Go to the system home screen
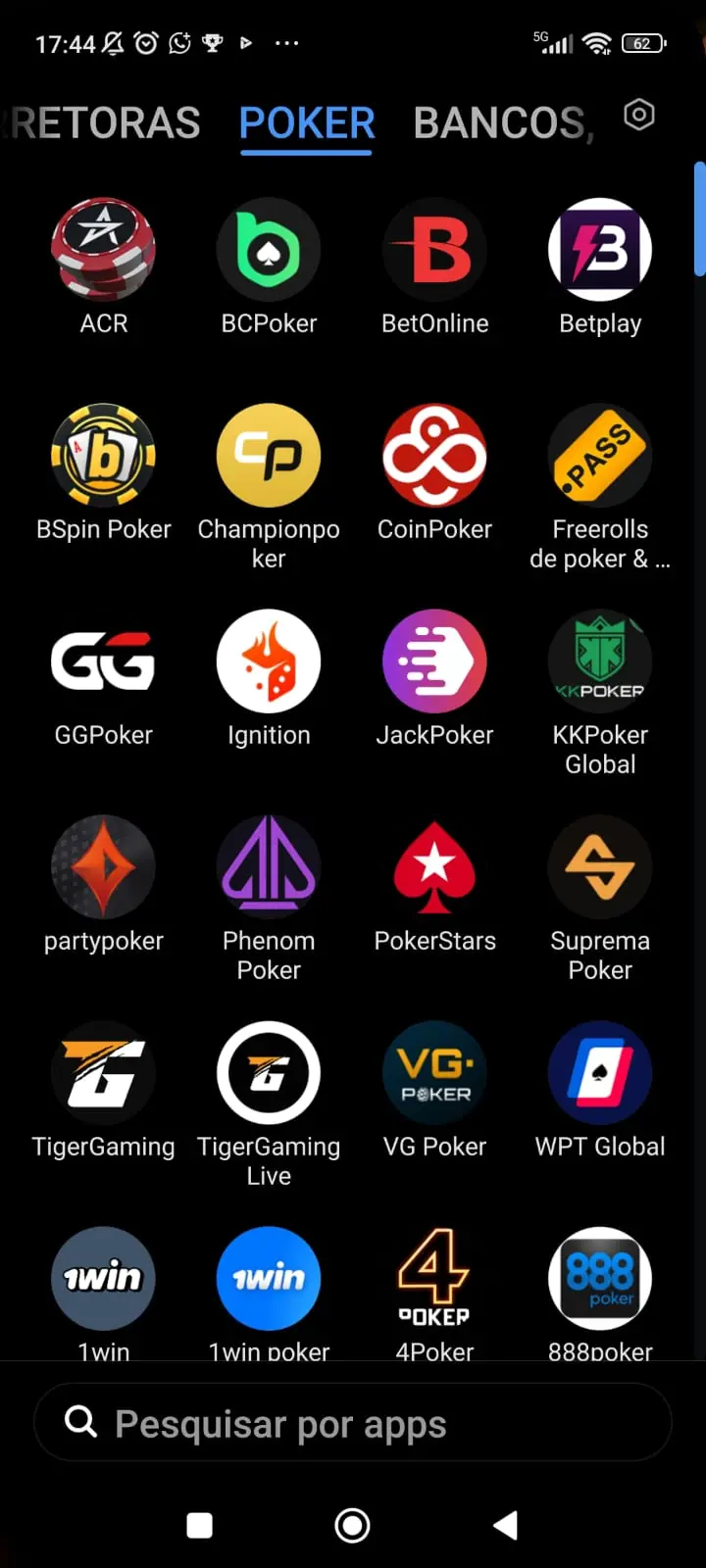The height and width of the screenshot is (1568, 706). point(352,1525)
